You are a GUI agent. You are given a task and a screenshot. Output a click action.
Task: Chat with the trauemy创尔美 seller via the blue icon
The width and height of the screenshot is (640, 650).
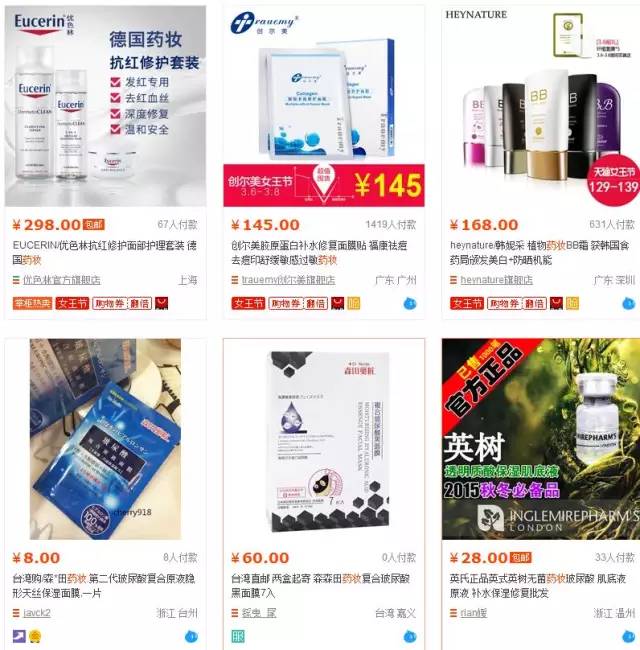click(x=410, y=304)
